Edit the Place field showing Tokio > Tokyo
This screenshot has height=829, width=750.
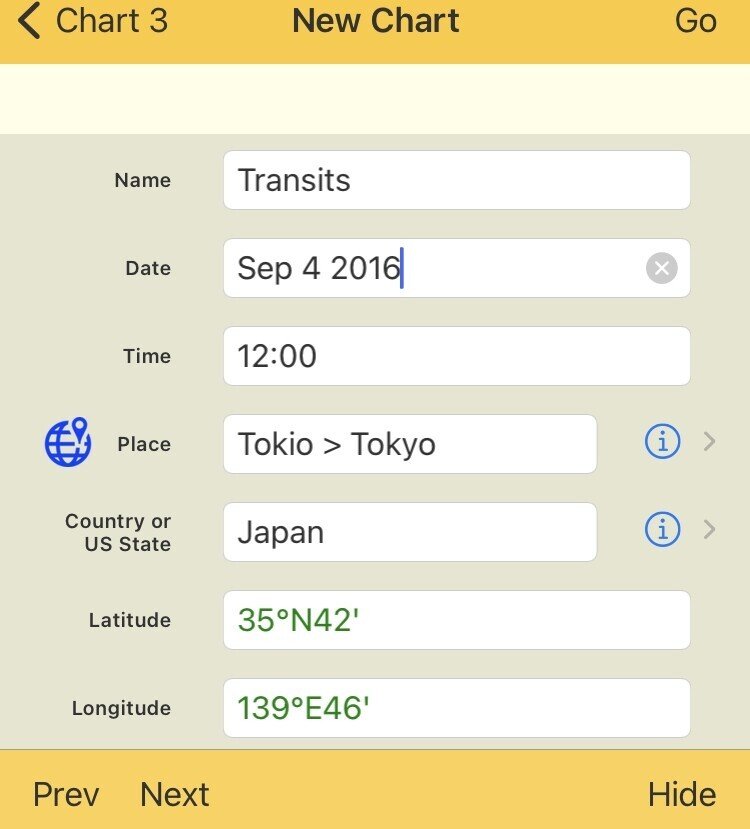pos(409,444)
